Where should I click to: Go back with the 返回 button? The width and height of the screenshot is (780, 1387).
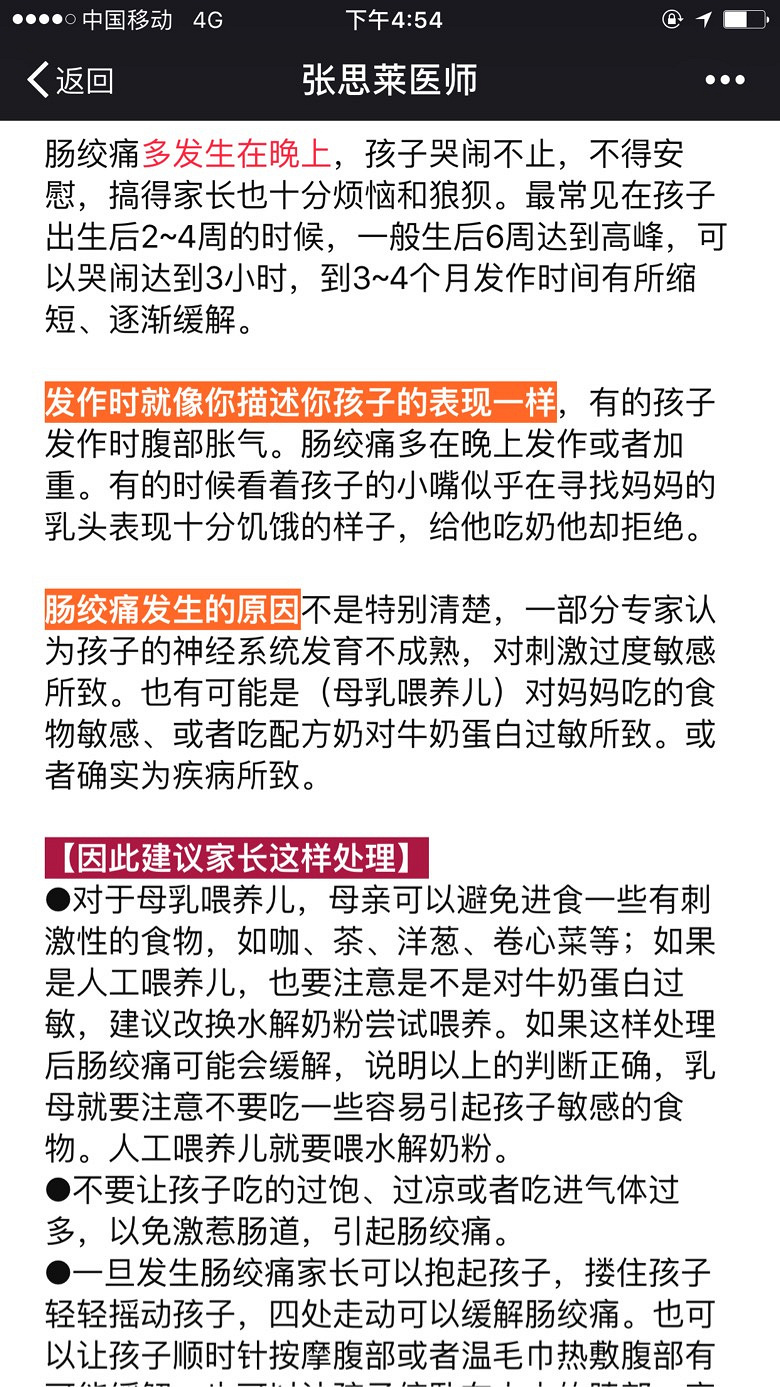coord(70,80)
